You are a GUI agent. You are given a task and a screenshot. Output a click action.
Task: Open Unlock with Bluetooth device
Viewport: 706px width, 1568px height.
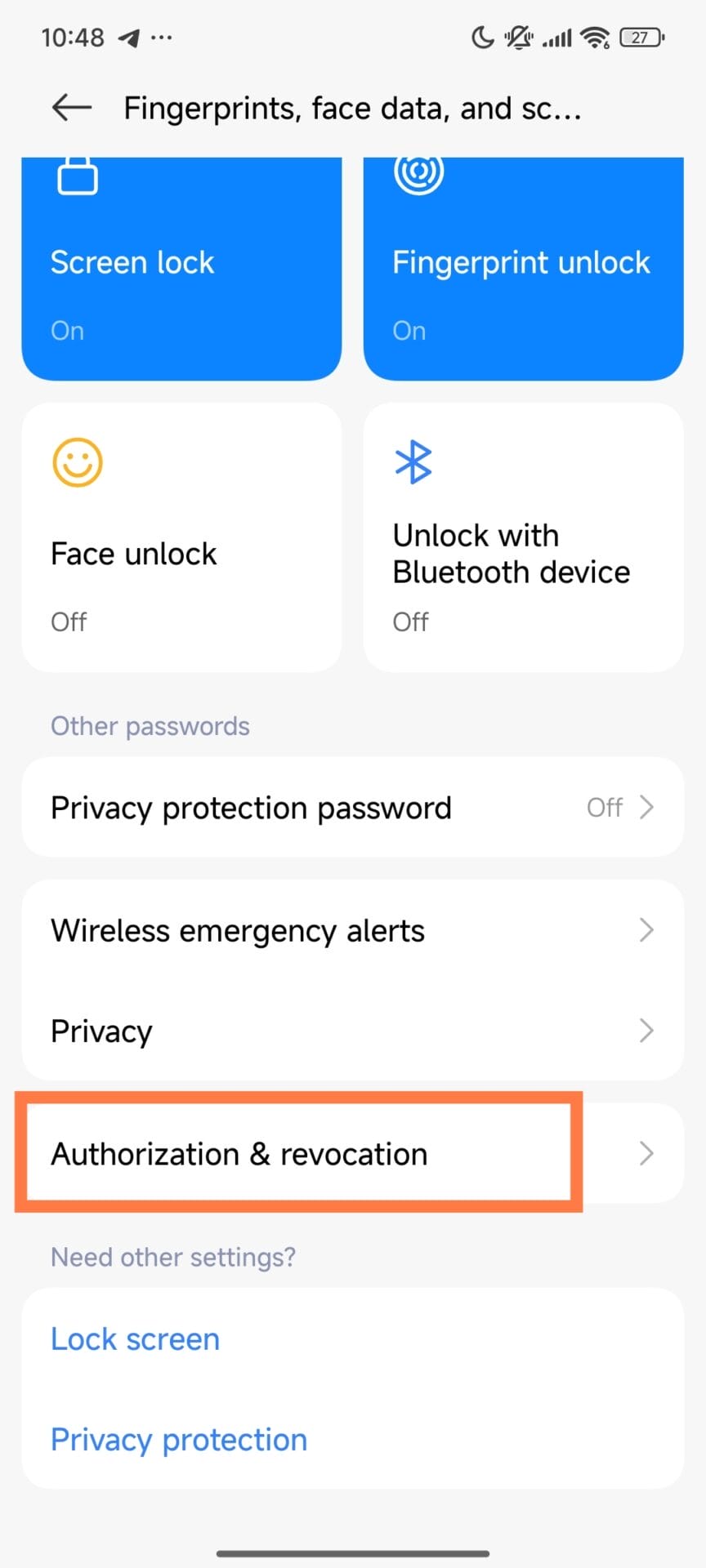click(523, 537)
